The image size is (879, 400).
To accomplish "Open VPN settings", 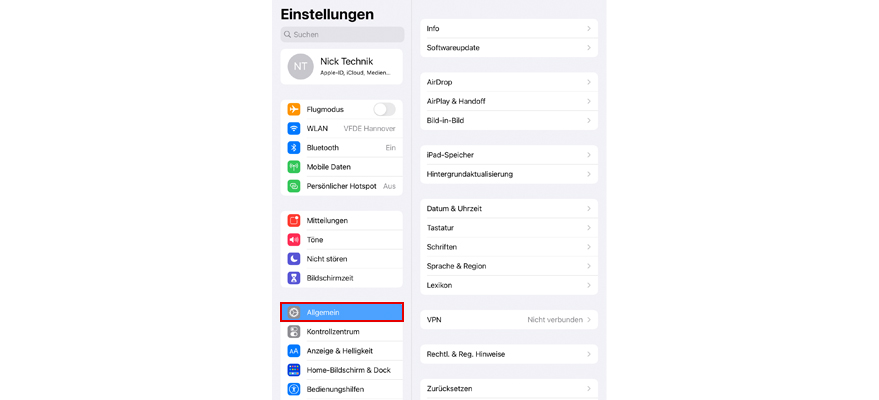I will [x=508, y=320].
